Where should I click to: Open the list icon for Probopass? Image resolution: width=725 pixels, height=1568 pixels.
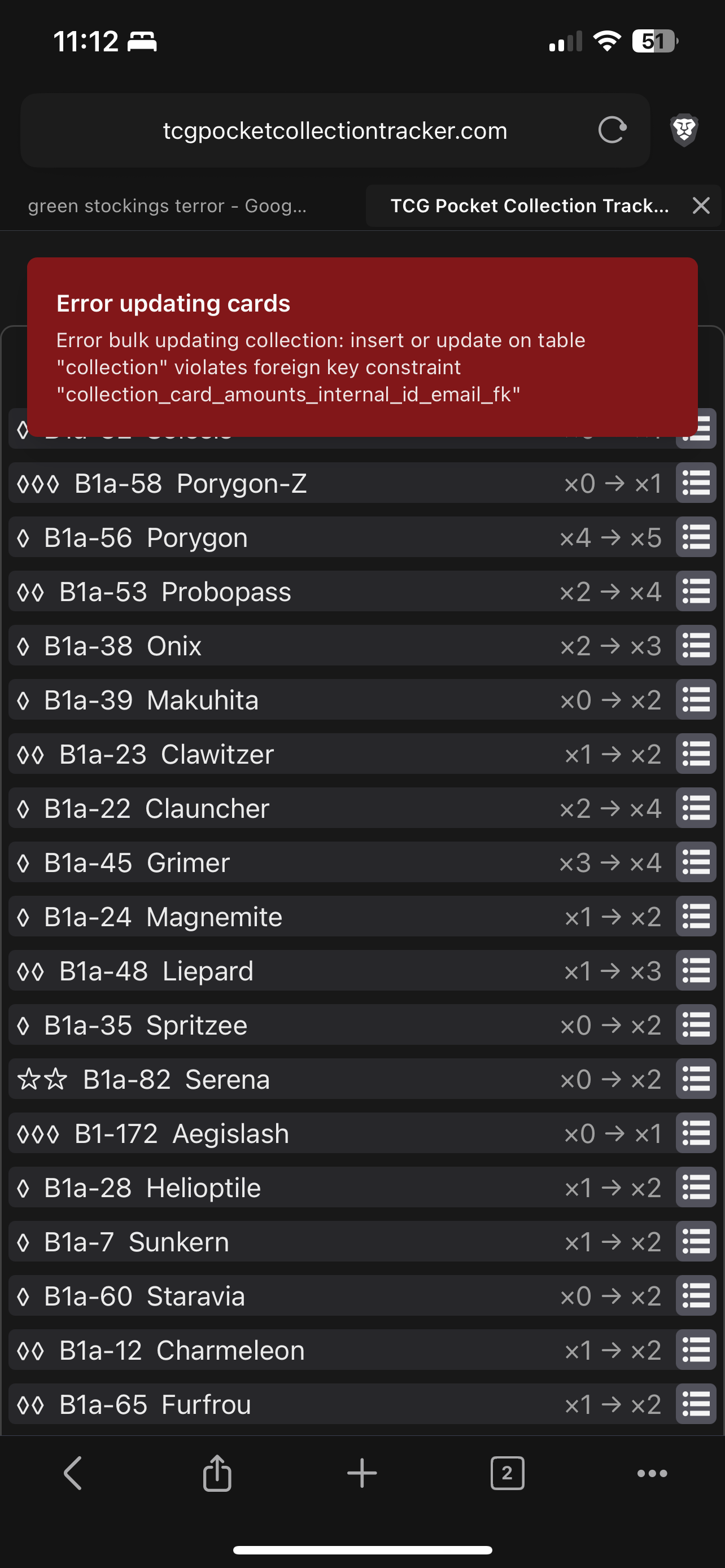[x=696, y=592]
